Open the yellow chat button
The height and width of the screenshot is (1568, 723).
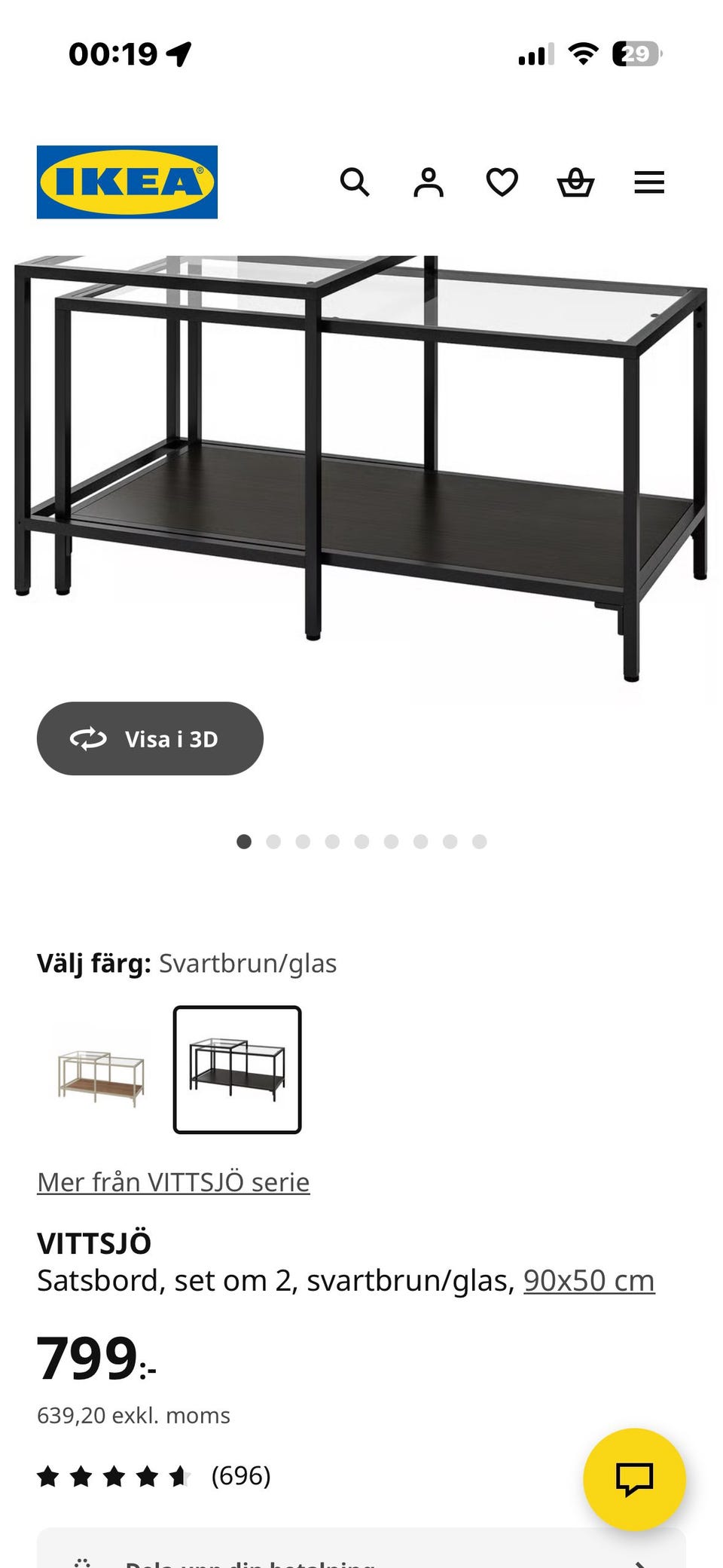[x=634, y=1478]
